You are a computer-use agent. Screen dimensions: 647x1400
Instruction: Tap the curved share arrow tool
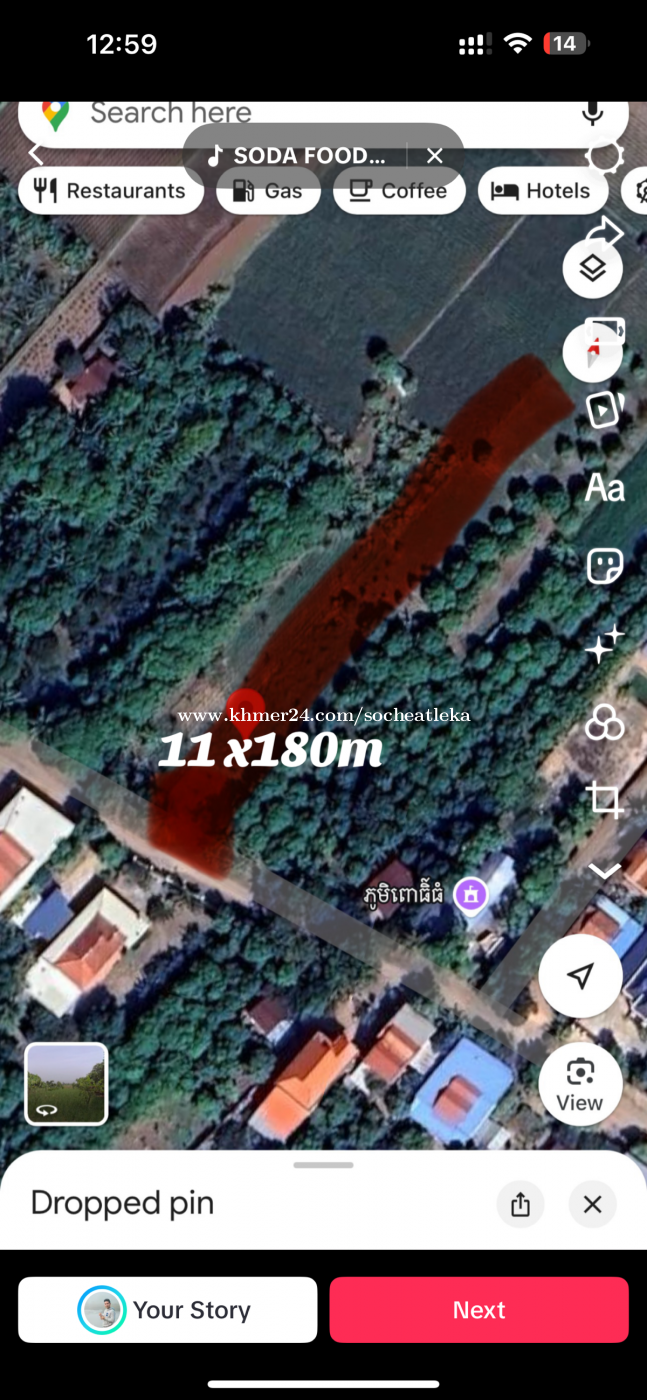(604, 234)
